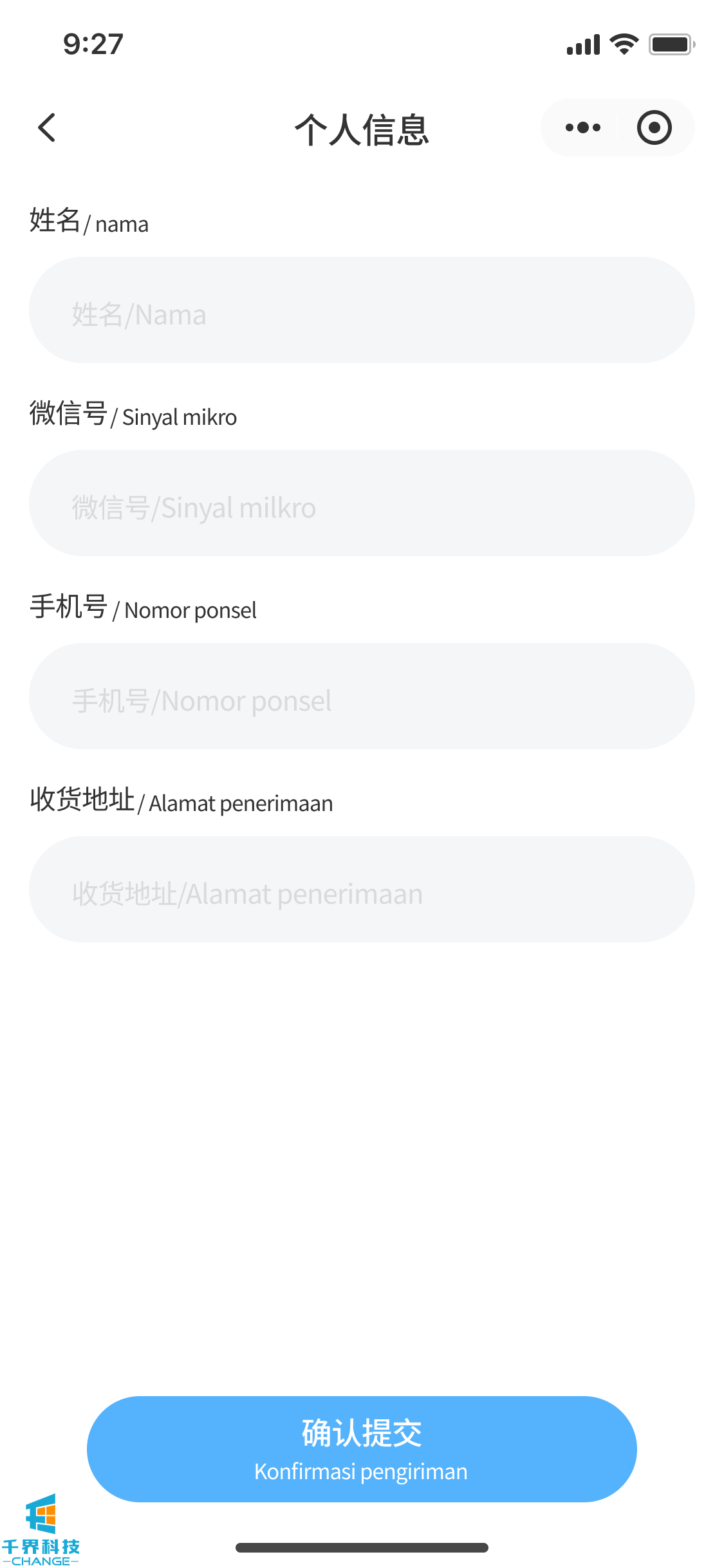Go back using the arrow icon

point(47,127)
